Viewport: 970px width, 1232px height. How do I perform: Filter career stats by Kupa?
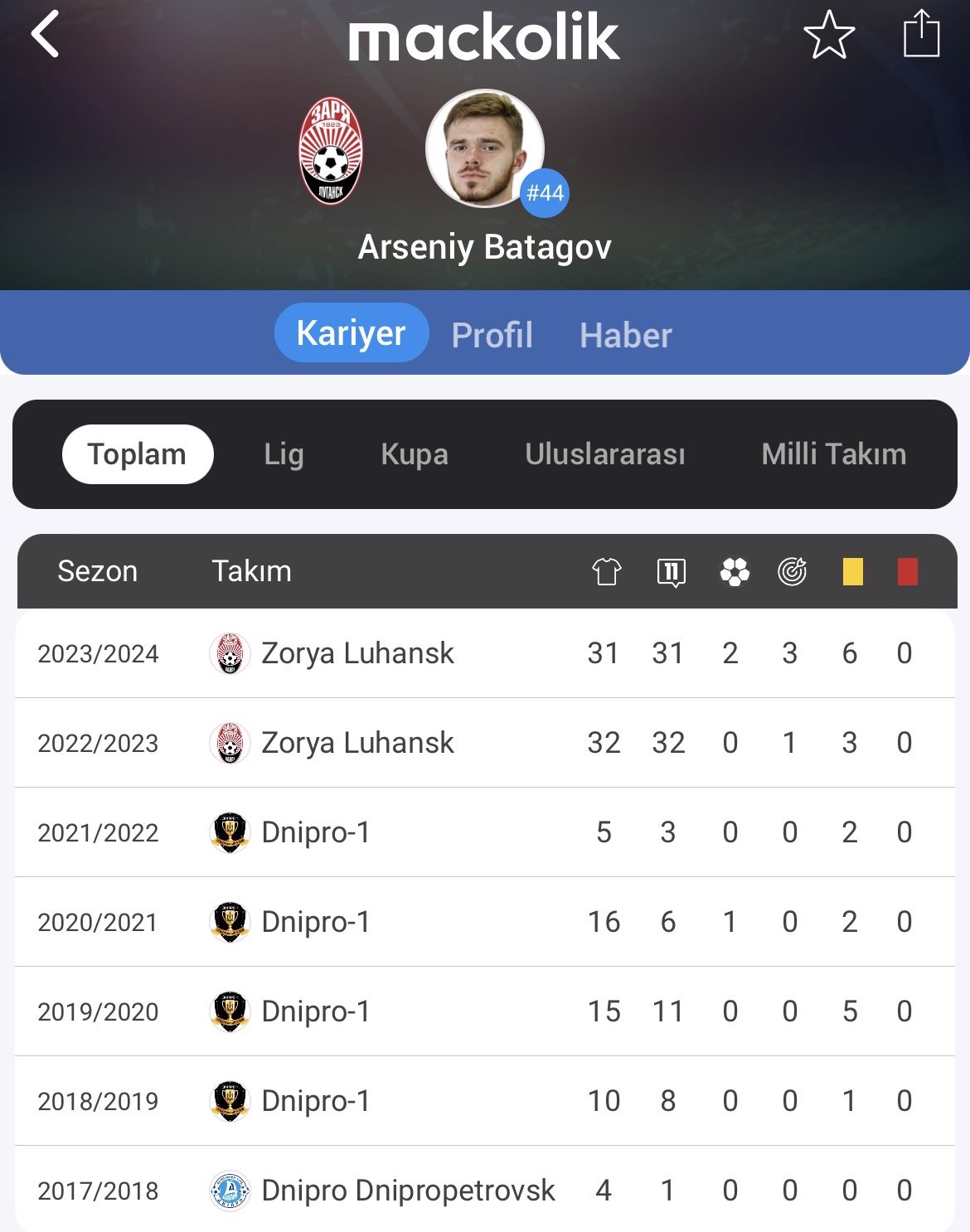point(415,454)
